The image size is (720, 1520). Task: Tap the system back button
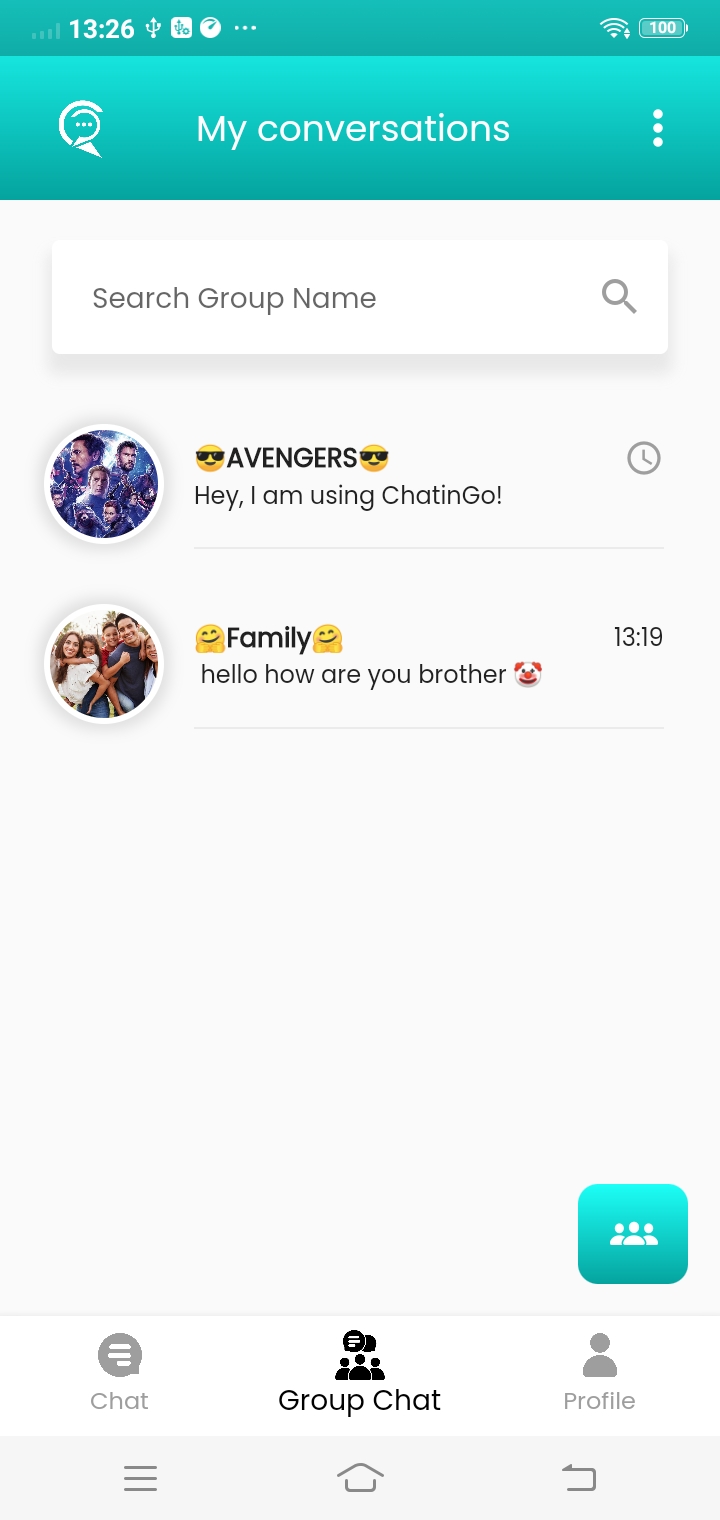(579, 1477)
